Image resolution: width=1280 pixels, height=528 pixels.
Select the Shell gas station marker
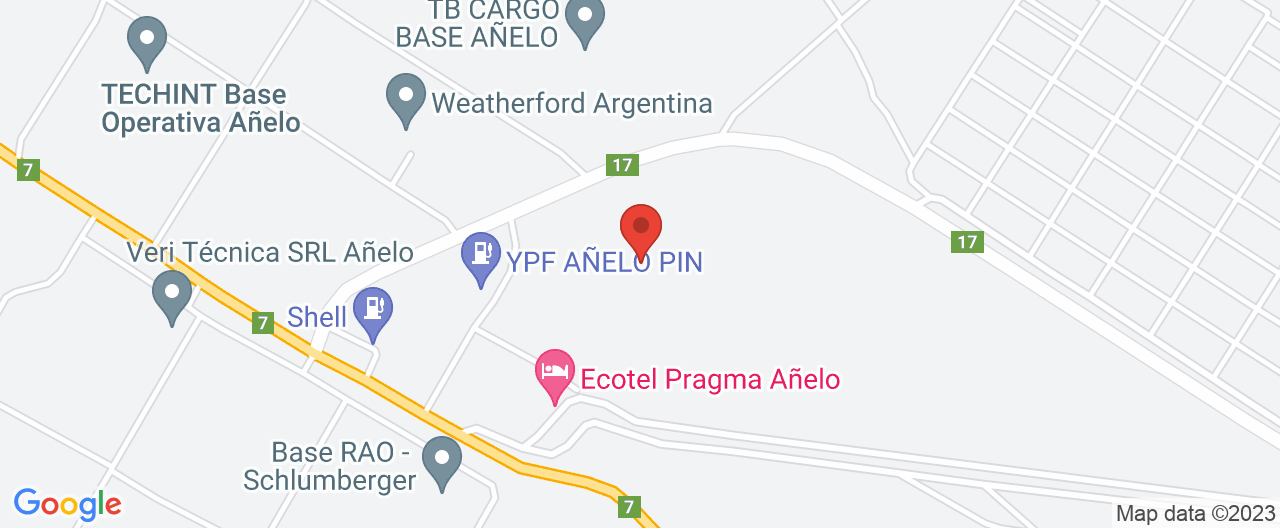pos(374,311)
